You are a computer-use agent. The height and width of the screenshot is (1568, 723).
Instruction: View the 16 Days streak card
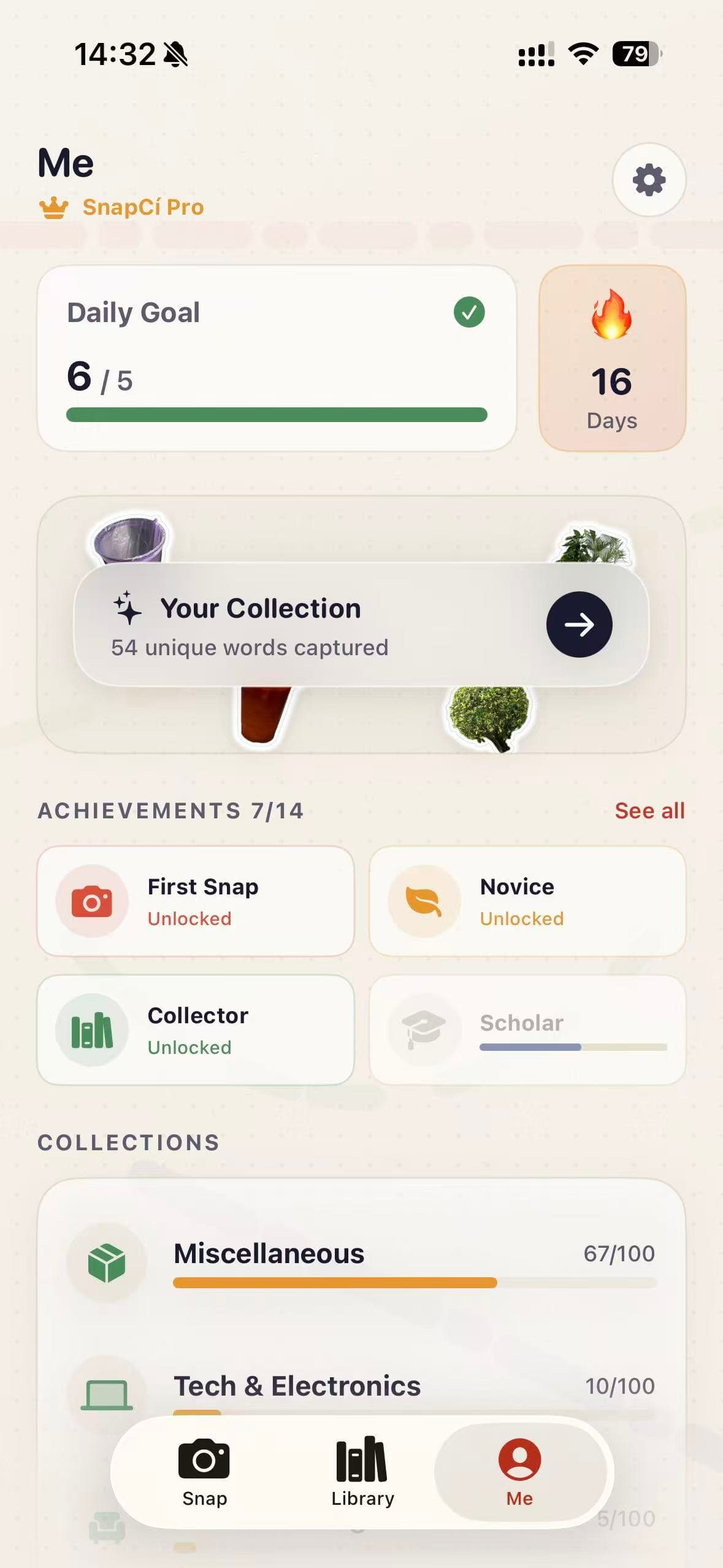(x=612, y=358)
